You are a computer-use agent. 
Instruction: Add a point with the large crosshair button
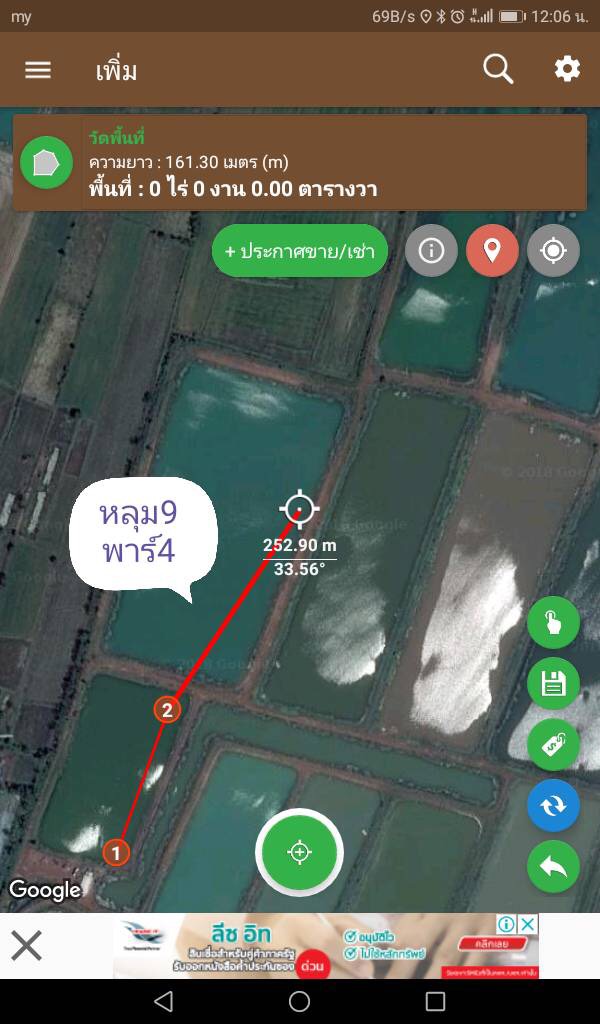tap(299, 852)
